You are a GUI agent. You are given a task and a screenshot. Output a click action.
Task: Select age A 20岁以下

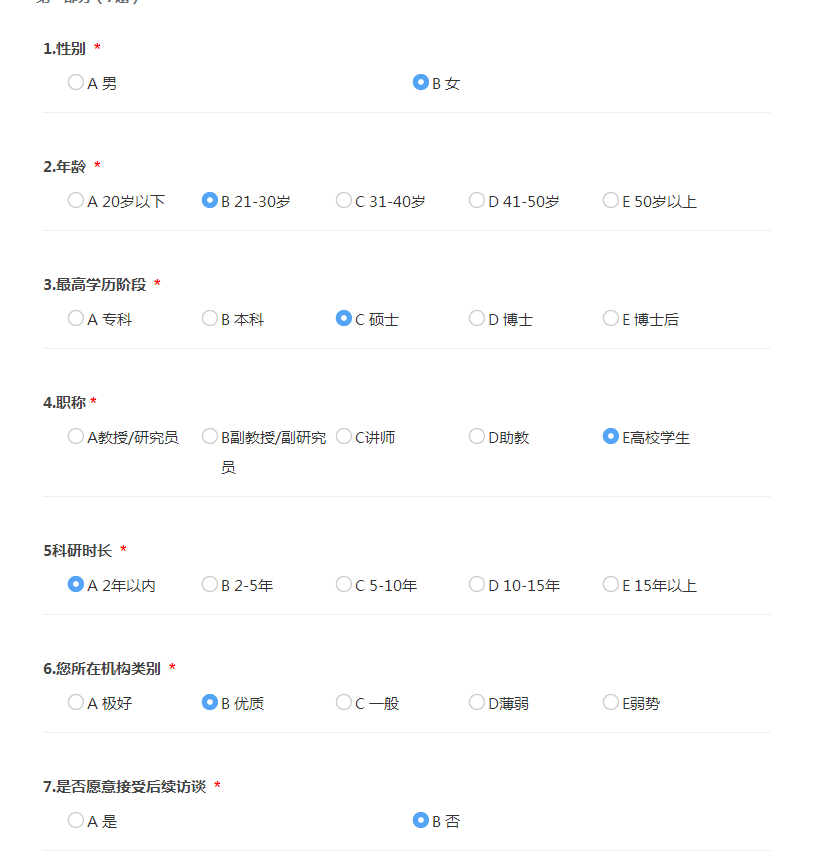pos(76,201)
